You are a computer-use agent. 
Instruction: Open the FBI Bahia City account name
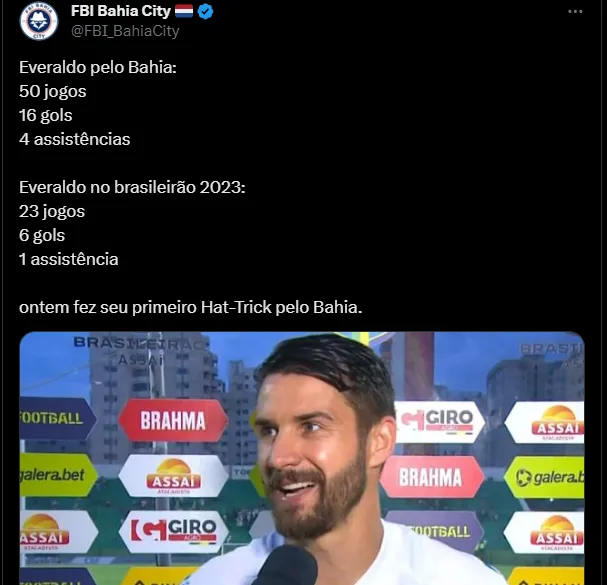(x=120, y=11)
